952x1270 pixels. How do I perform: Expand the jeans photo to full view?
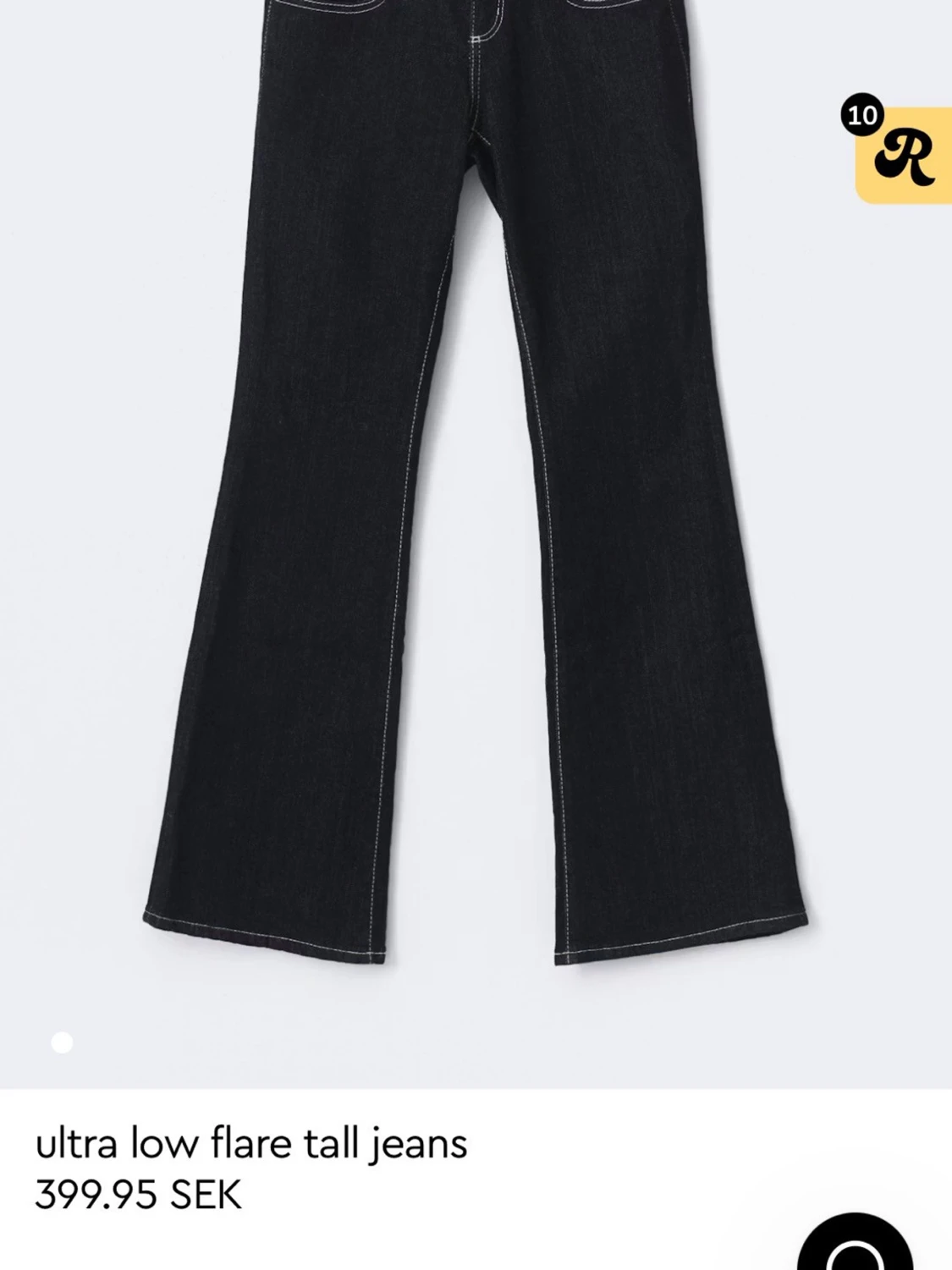point(474,508)
